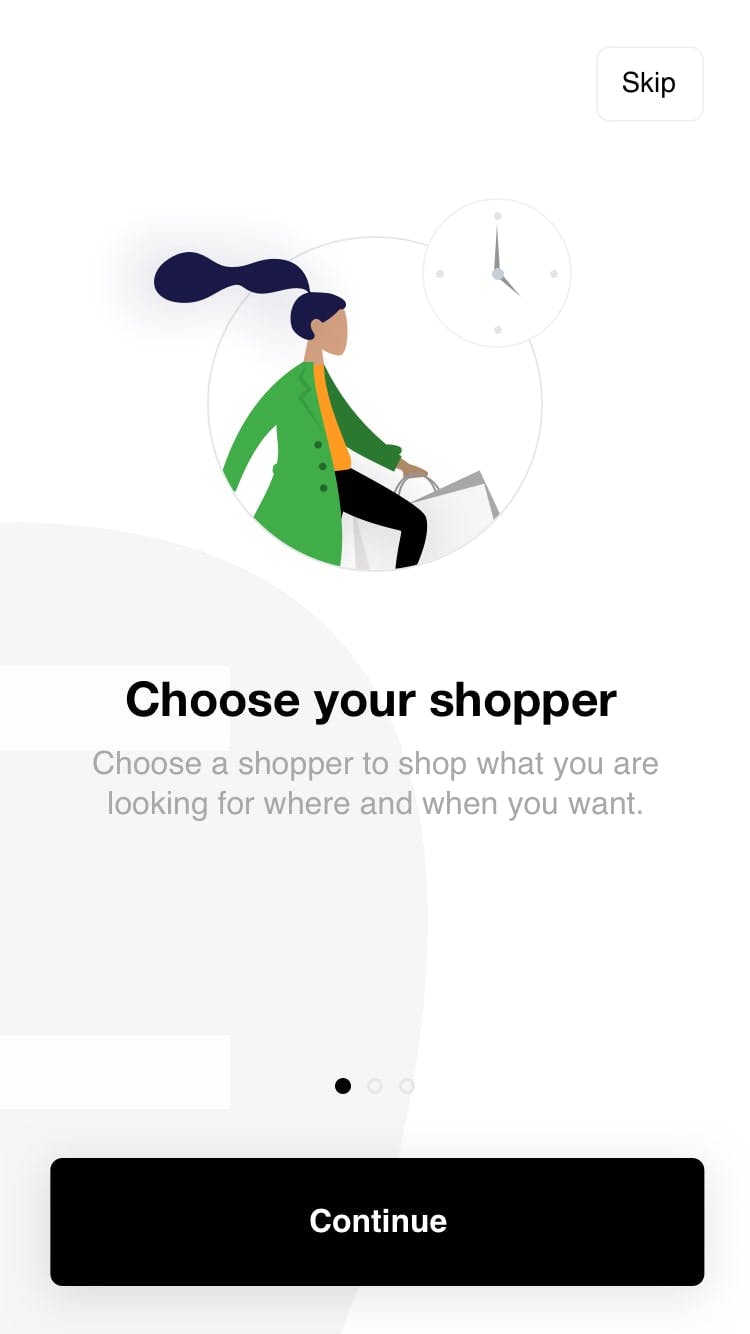750x1334 pixels.
Task: Tap Continue to proceed
Action: click(x=377, y=1221)
